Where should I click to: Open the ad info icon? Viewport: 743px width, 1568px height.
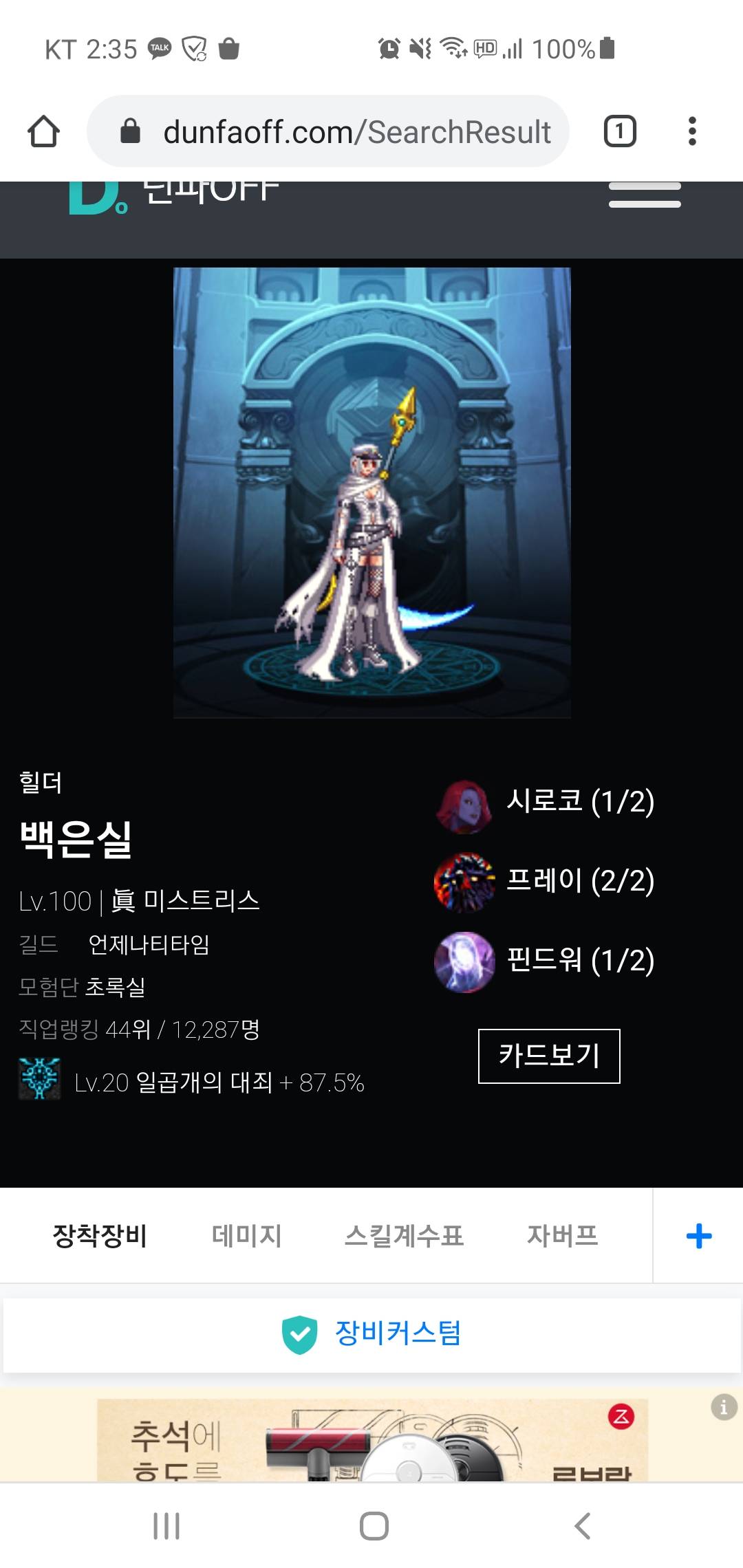click(x=724, y=1406)
